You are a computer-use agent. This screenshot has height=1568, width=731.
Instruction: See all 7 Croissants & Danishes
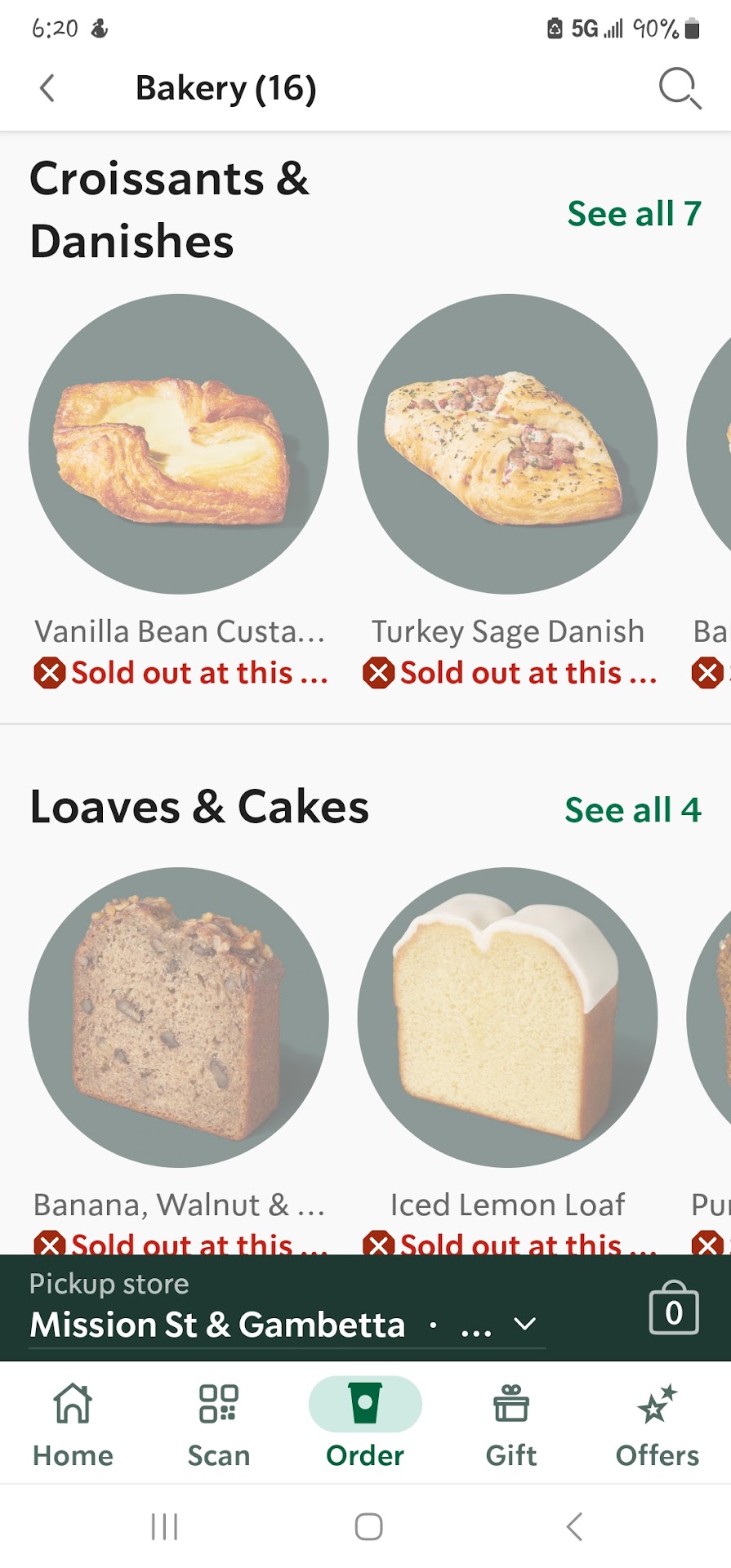click(x=634, y=214)
